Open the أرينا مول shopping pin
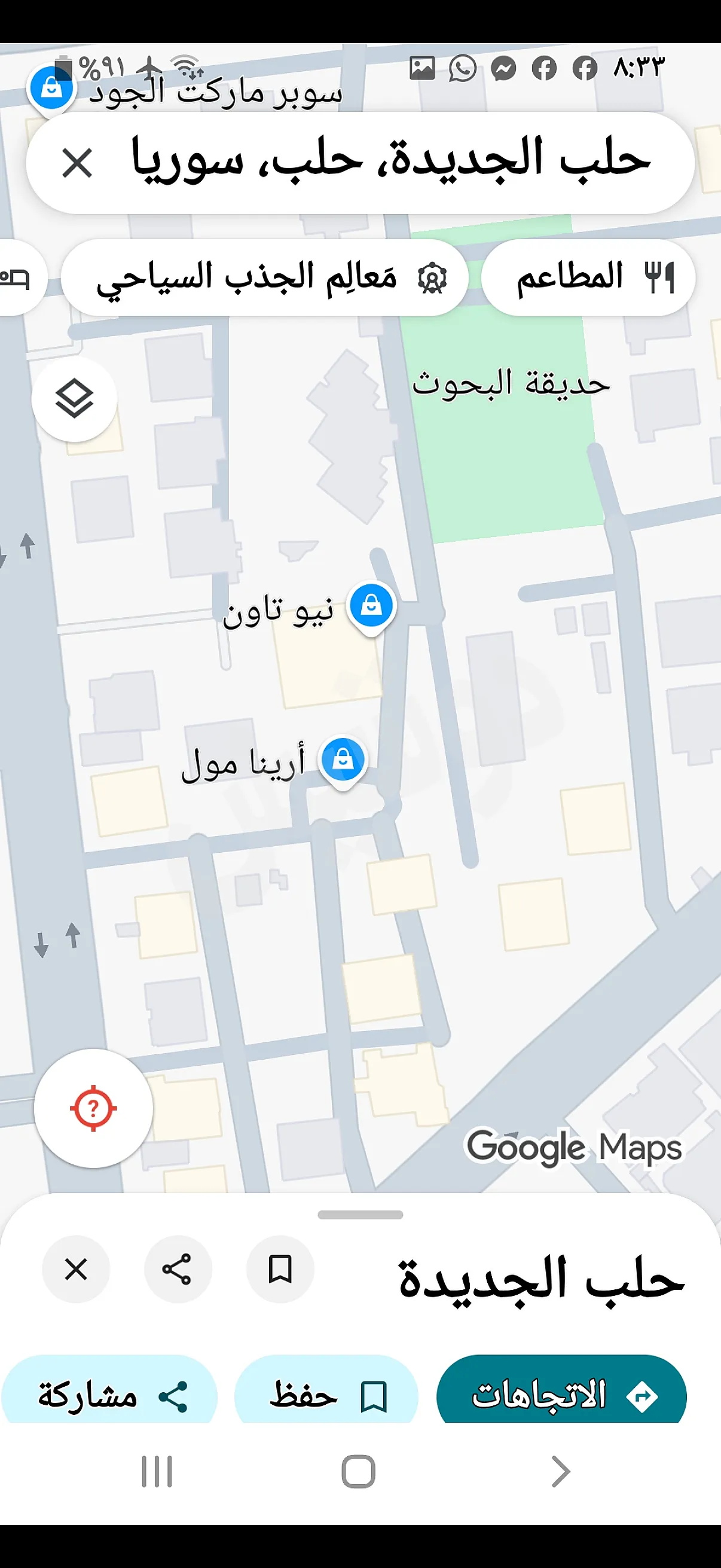The width and height of the screenshot is (721, 1568). [343, 760]
